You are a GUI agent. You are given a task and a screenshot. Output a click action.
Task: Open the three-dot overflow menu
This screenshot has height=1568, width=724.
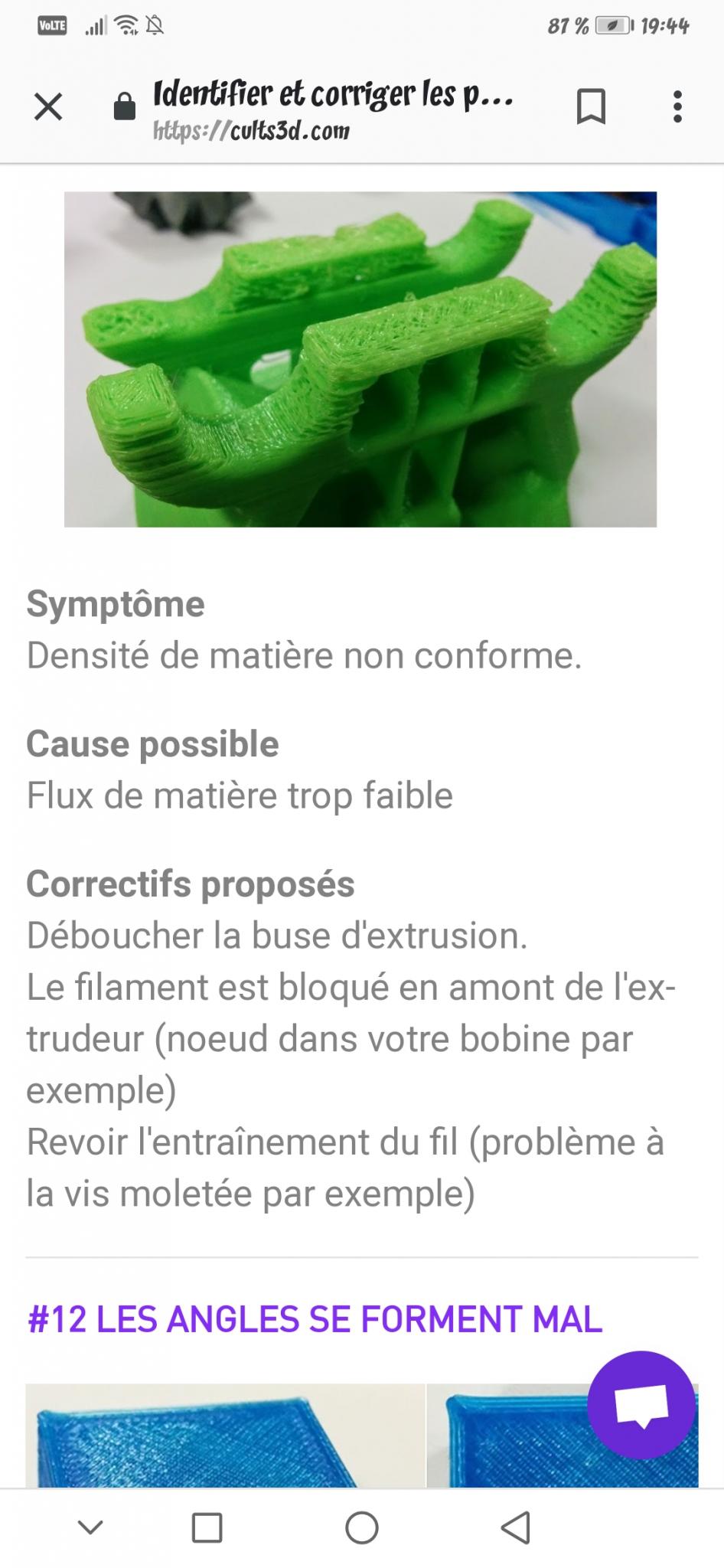pos(677,107)
